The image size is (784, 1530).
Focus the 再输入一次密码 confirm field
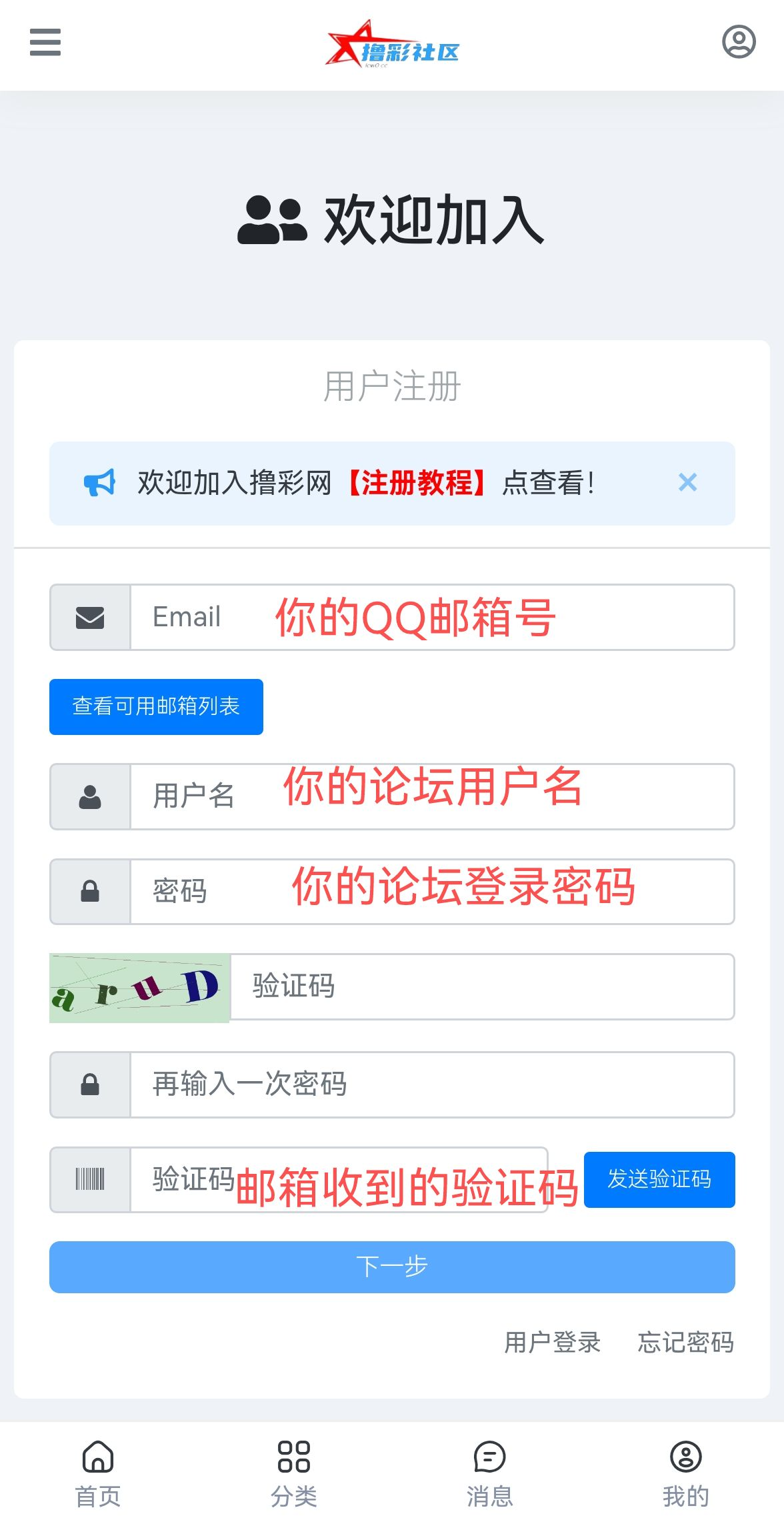[x=432, y=1084]
